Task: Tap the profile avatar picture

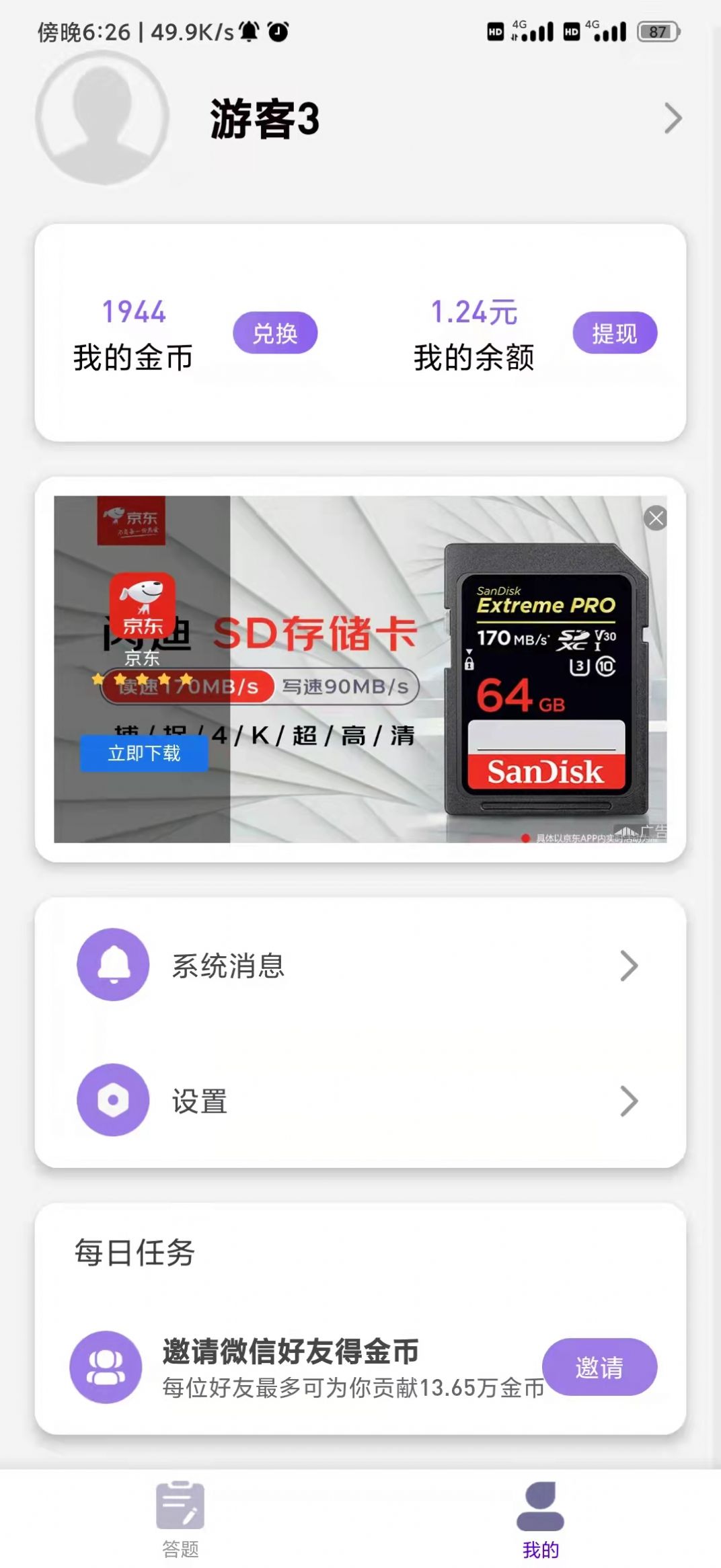Action: (102, 118)
